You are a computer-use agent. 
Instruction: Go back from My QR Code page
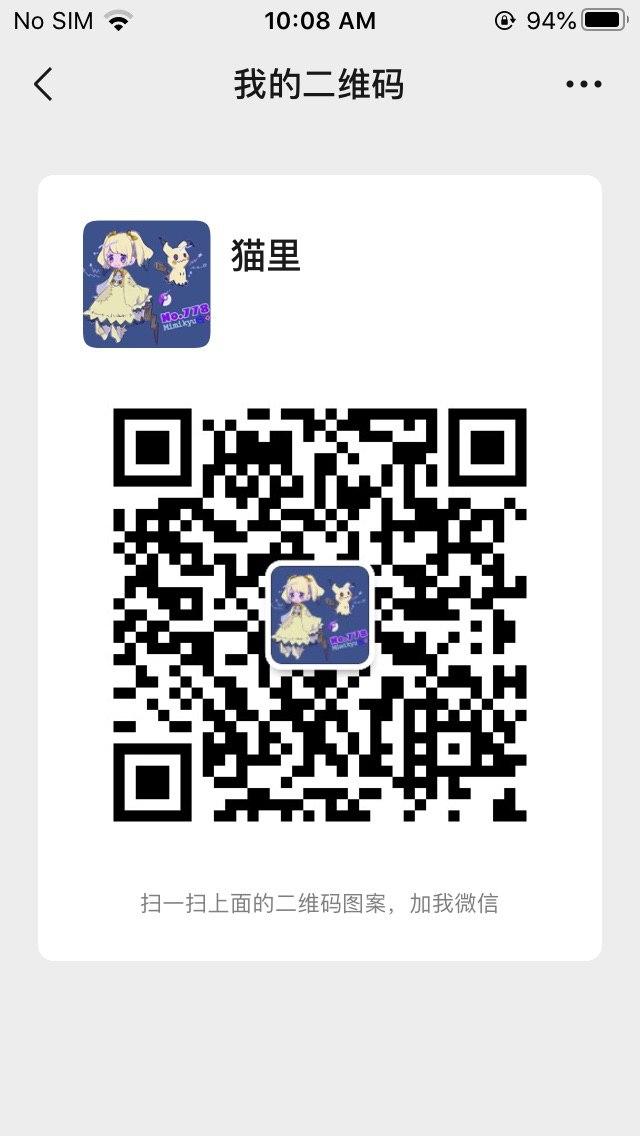42,85
